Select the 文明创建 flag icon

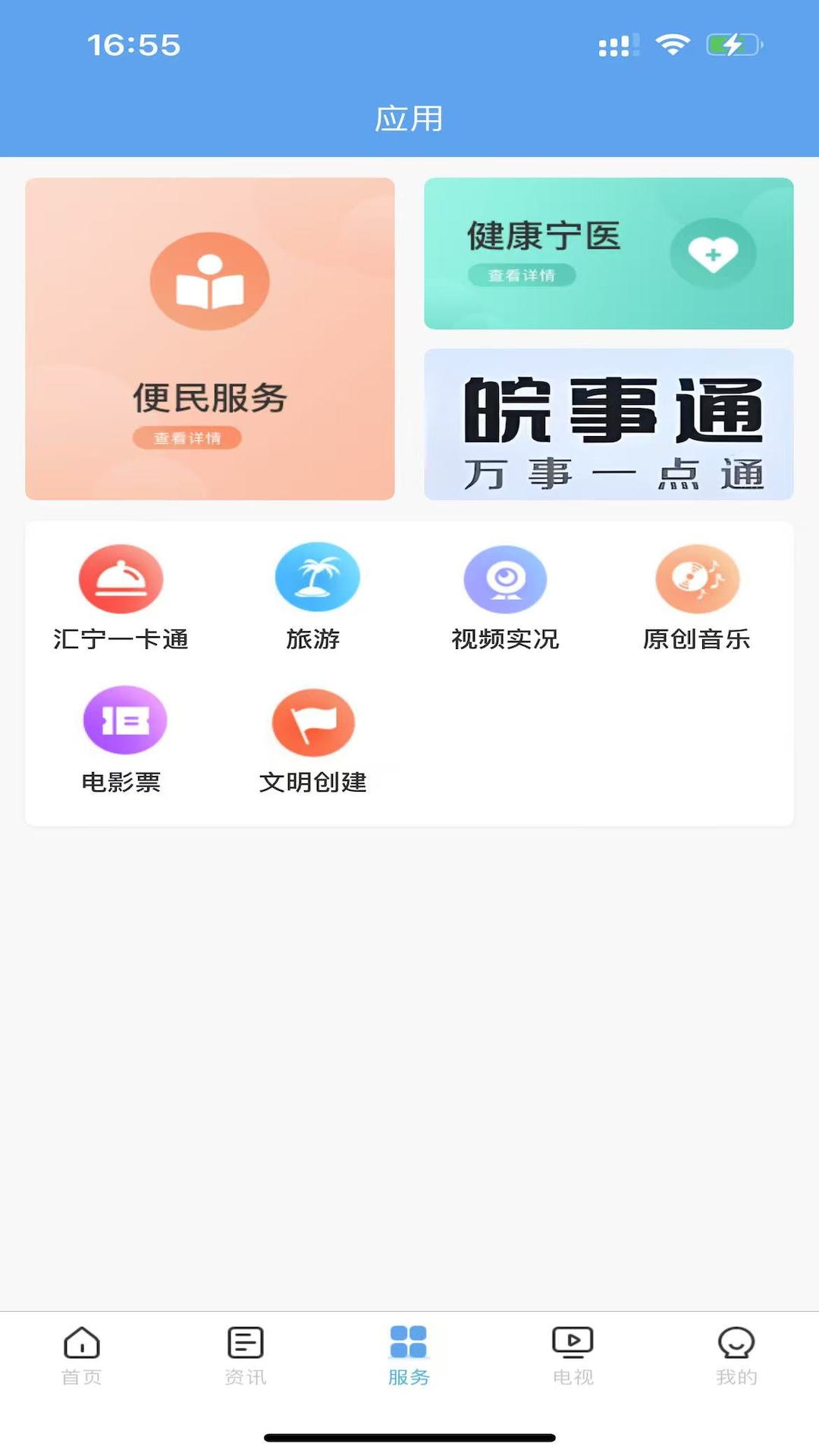(x=312, y=721)
